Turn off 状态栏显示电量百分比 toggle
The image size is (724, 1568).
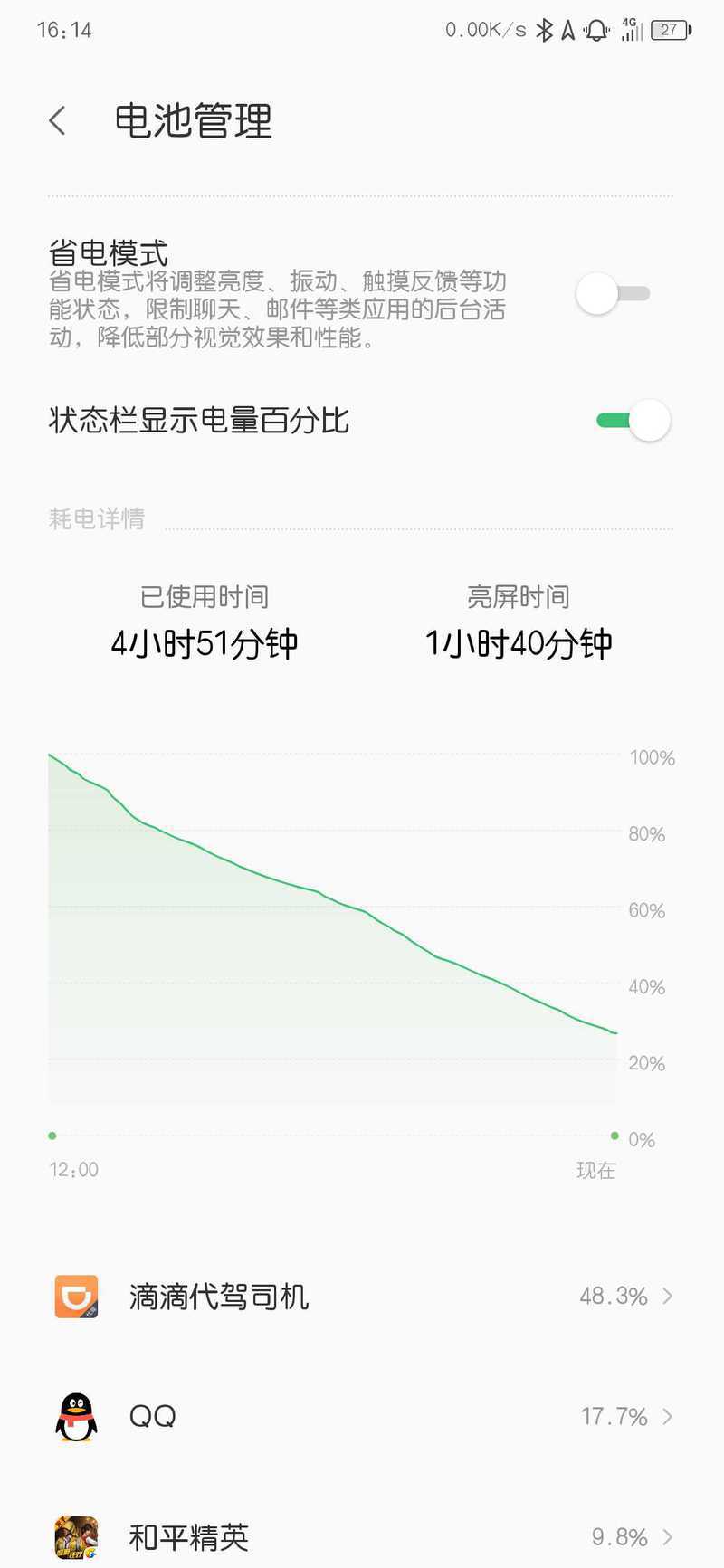[x=633, y=421]
